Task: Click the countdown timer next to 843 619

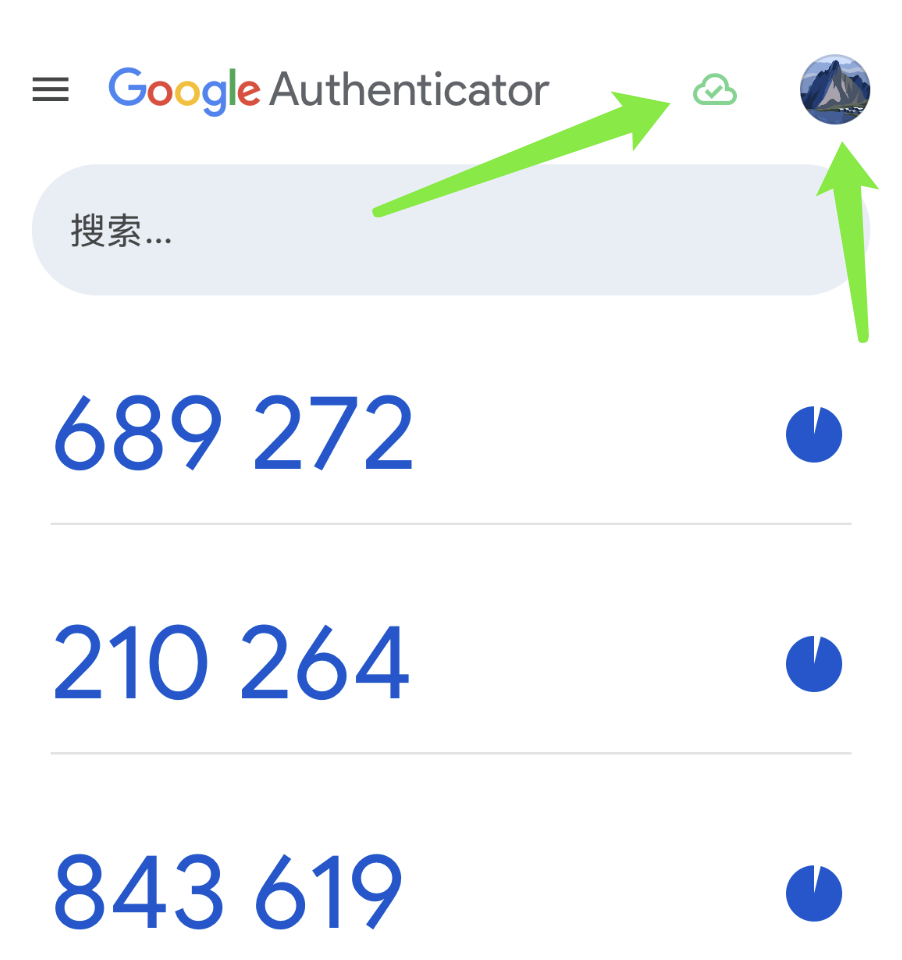Action: click(813, 891)
